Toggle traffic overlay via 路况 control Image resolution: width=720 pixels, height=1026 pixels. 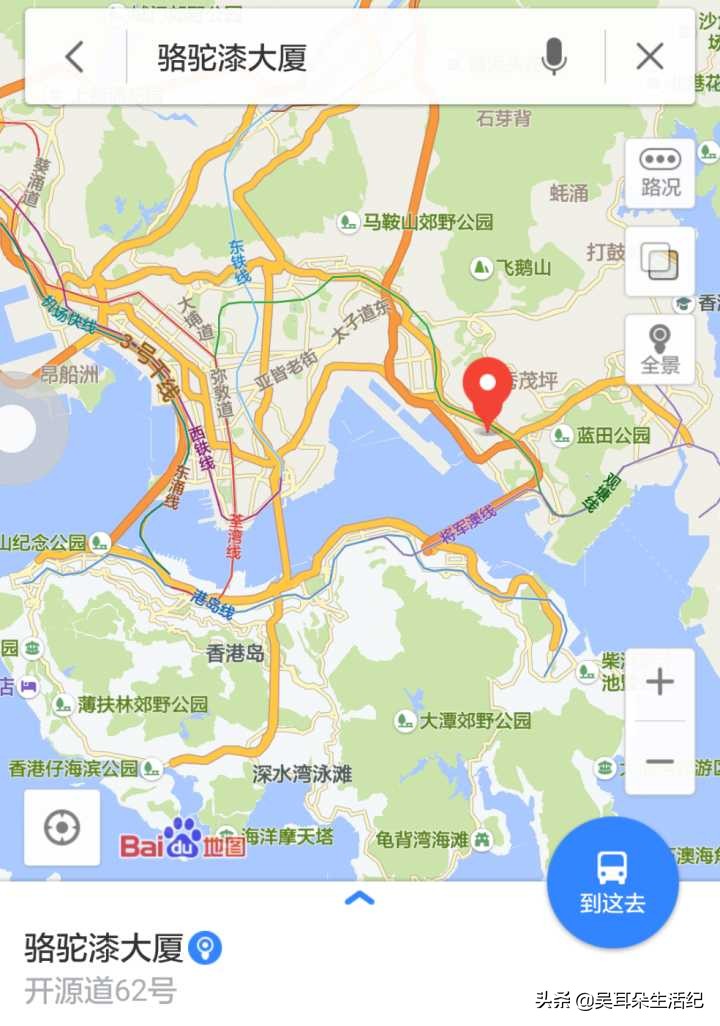point(660,173)
